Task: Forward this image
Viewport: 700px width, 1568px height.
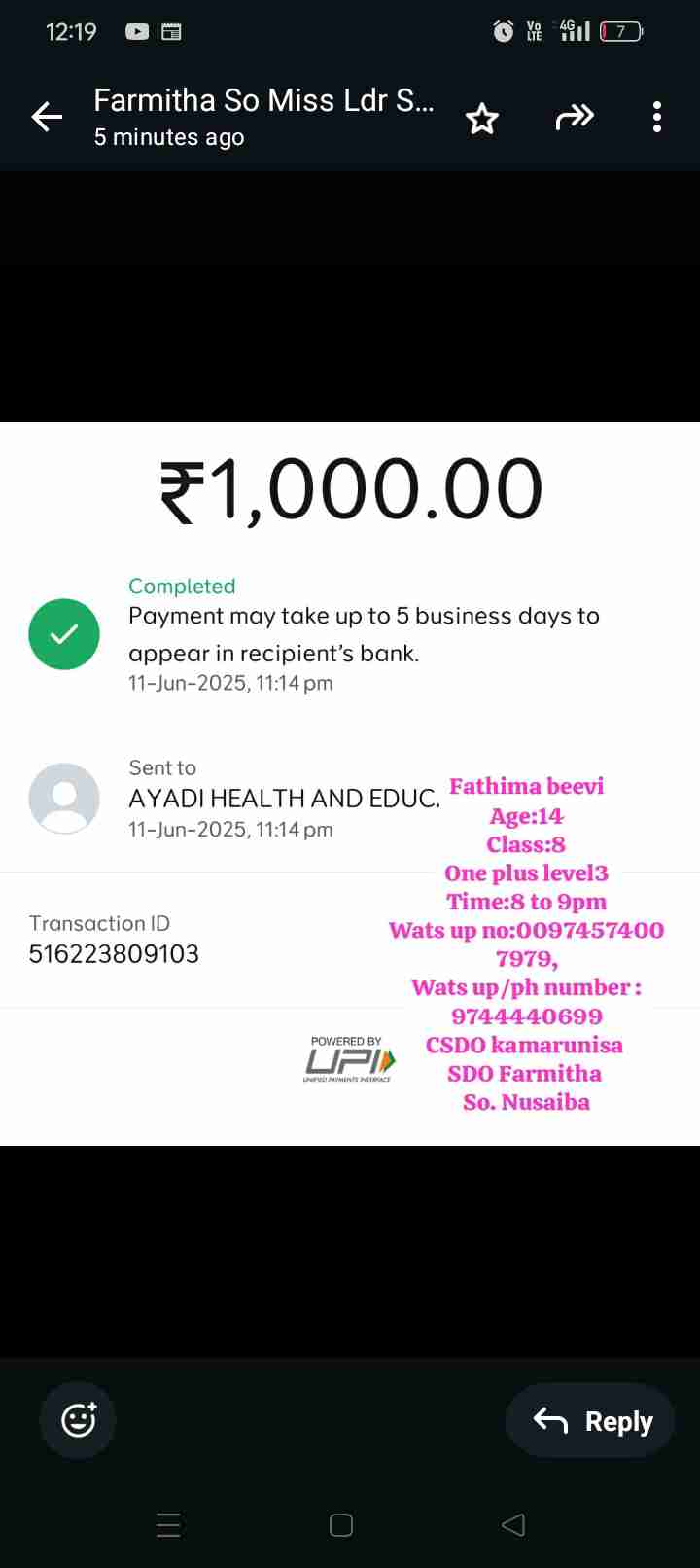Action: (574, 118)
